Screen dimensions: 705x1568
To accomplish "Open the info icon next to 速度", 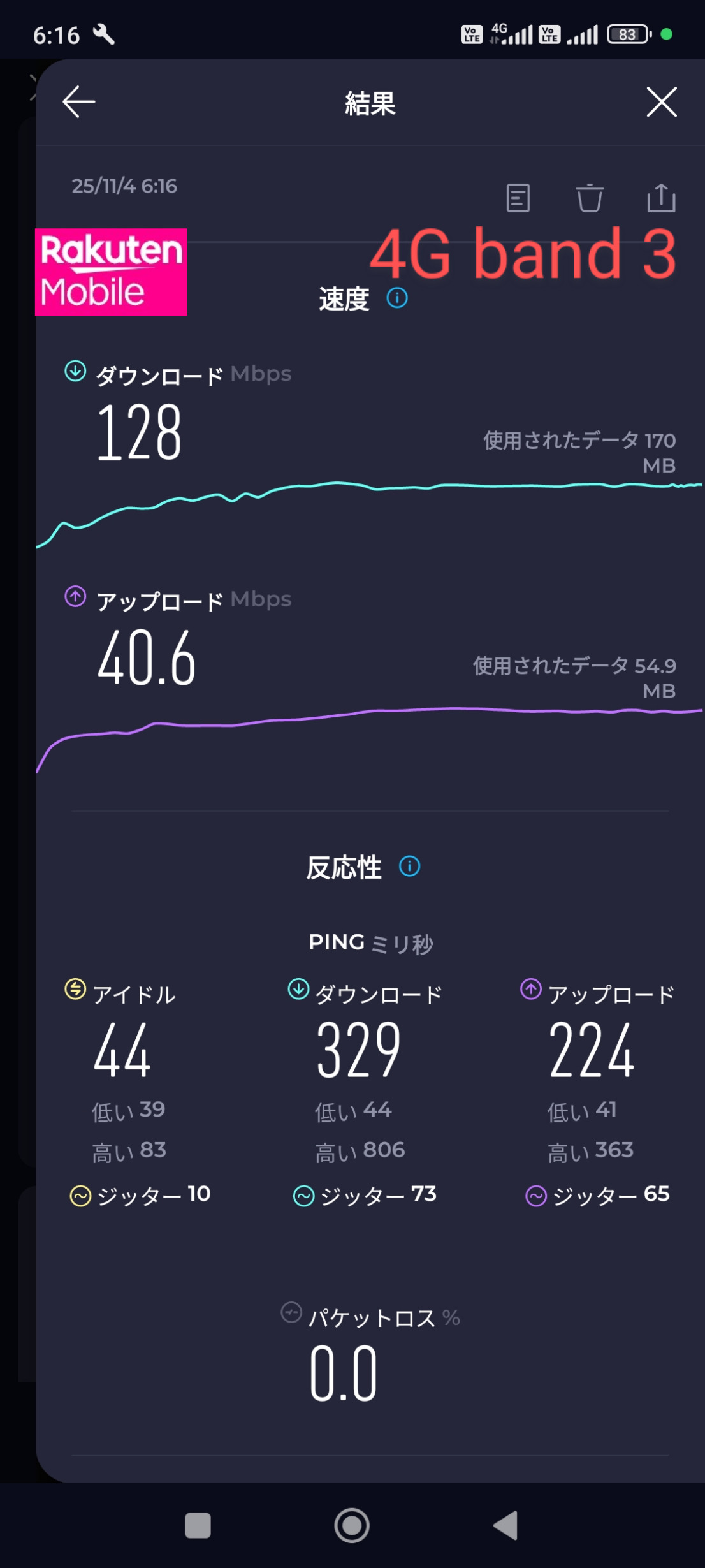I will [x=397, y=298].
